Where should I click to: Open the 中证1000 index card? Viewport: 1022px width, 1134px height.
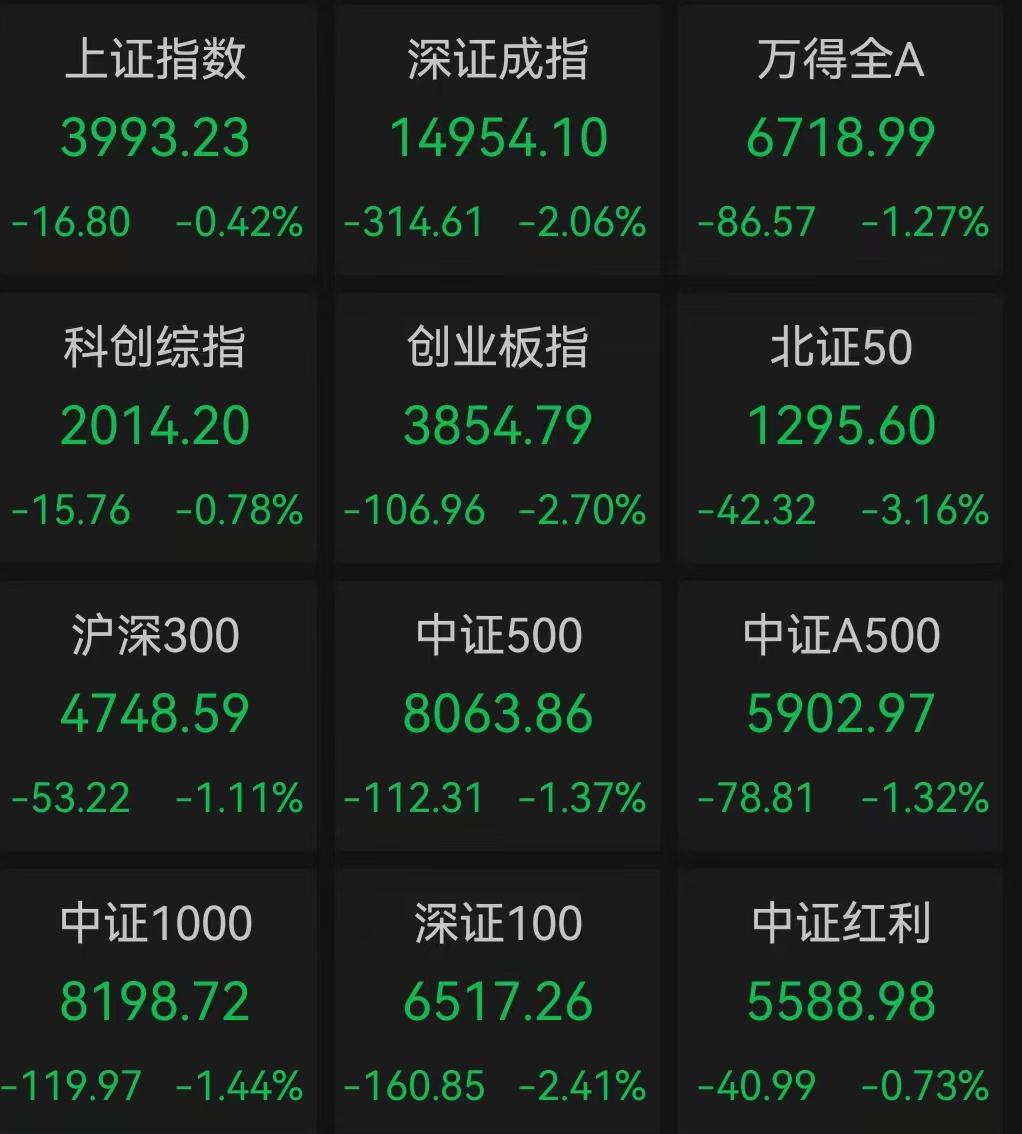(158, 1002)
